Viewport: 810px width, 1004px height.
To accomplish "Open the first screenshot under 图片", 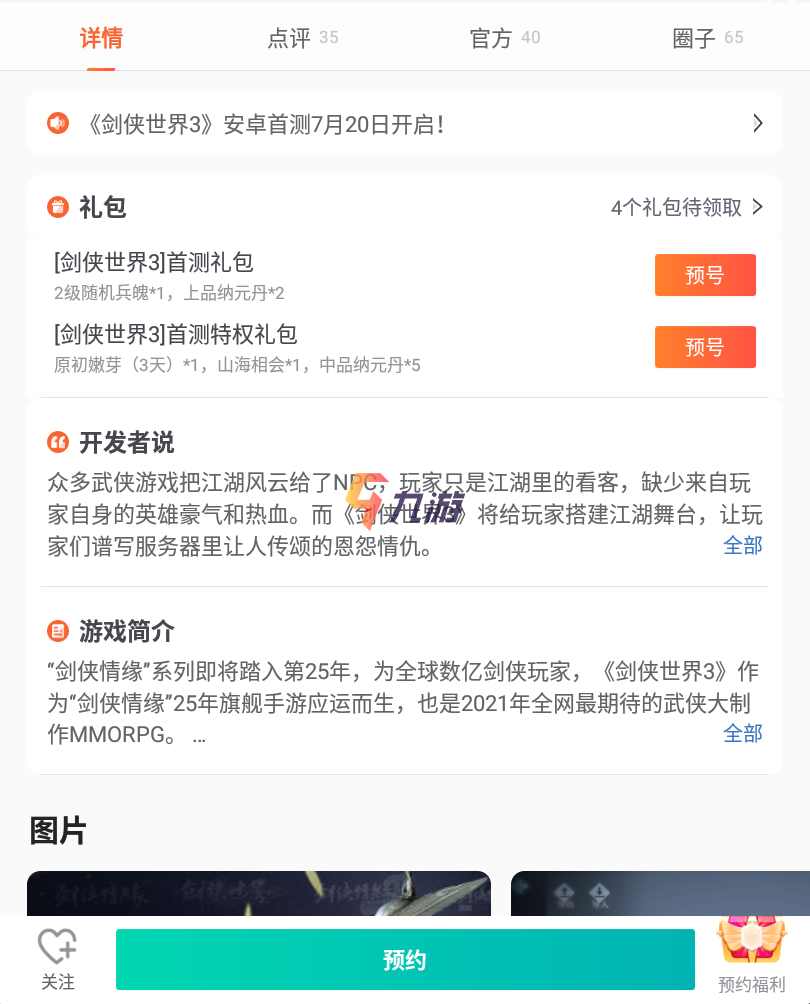I will coord(258,893).
